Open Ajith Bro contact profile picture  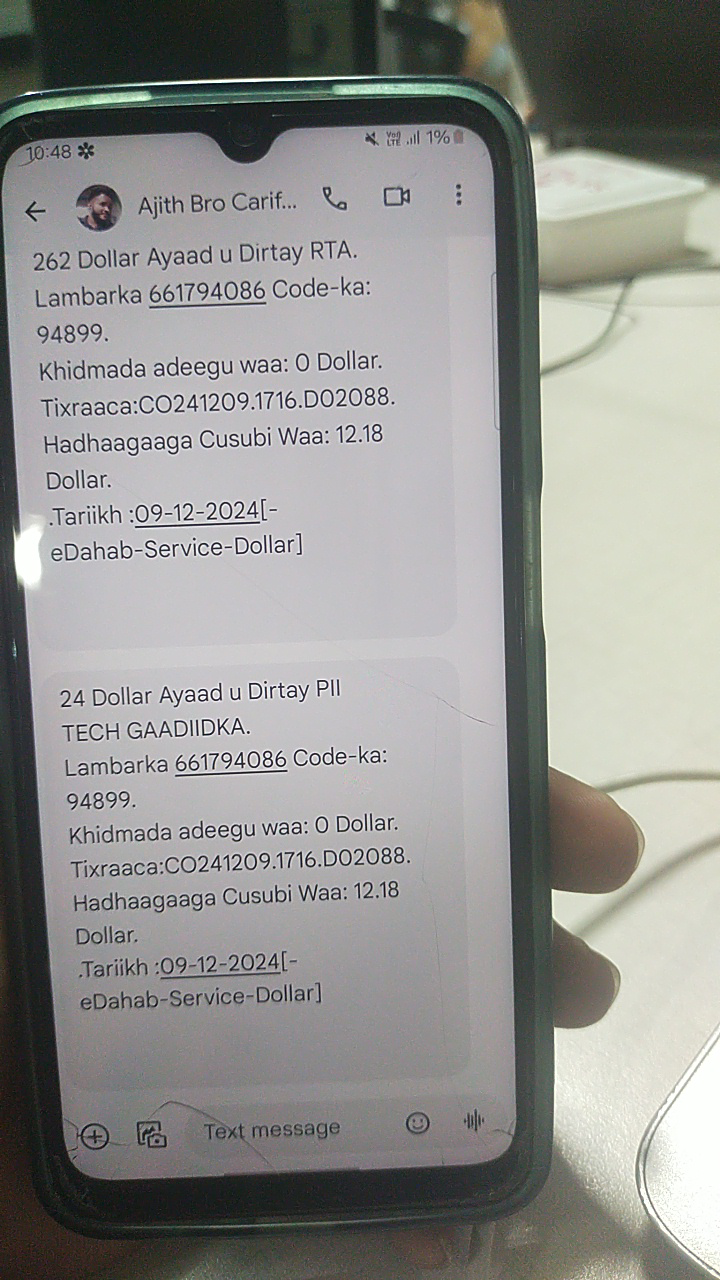click(99, 208)
